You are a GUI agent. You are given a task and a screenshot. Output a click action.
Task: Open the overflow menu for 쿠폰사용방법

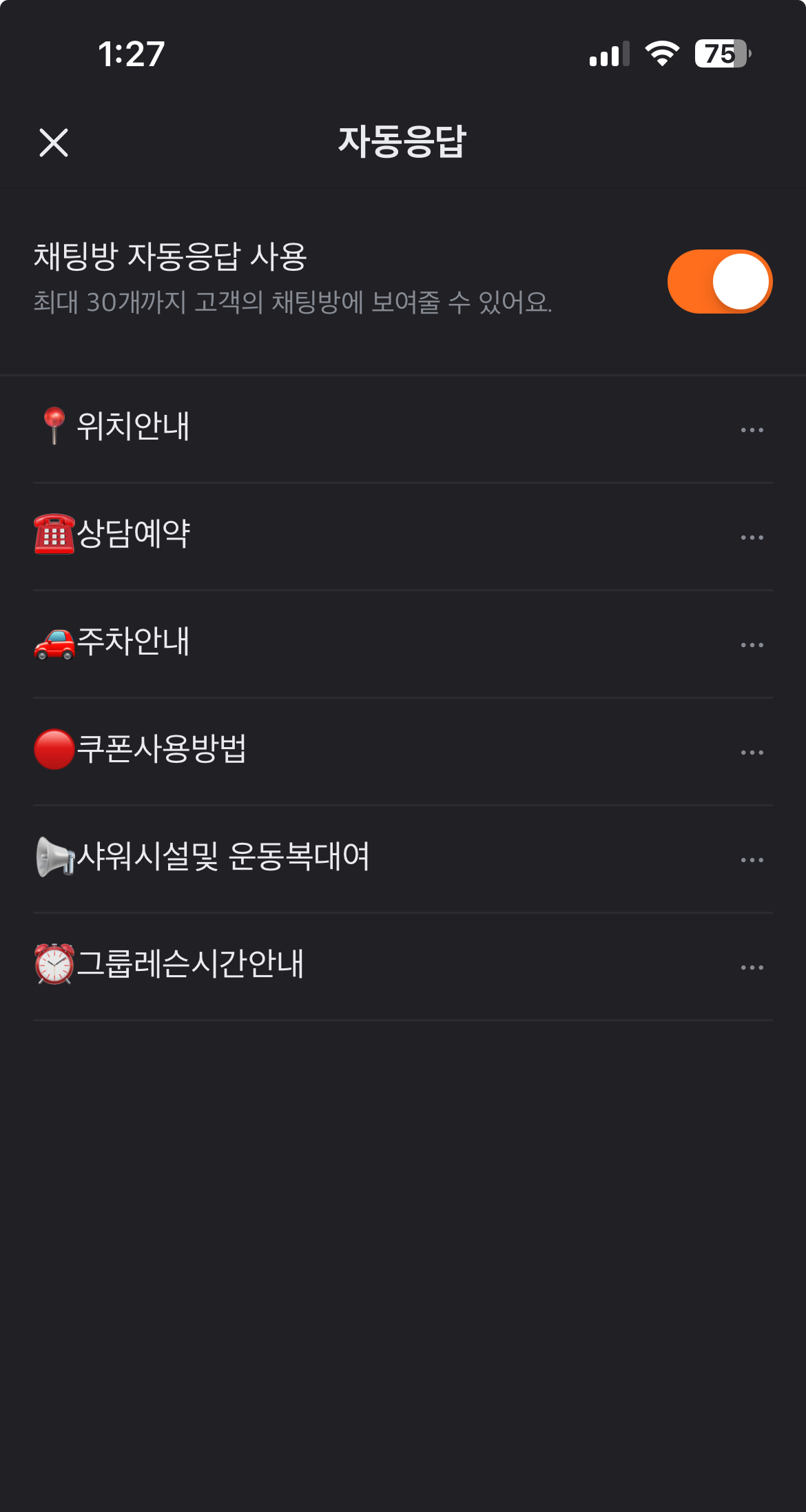click(752, 753)
